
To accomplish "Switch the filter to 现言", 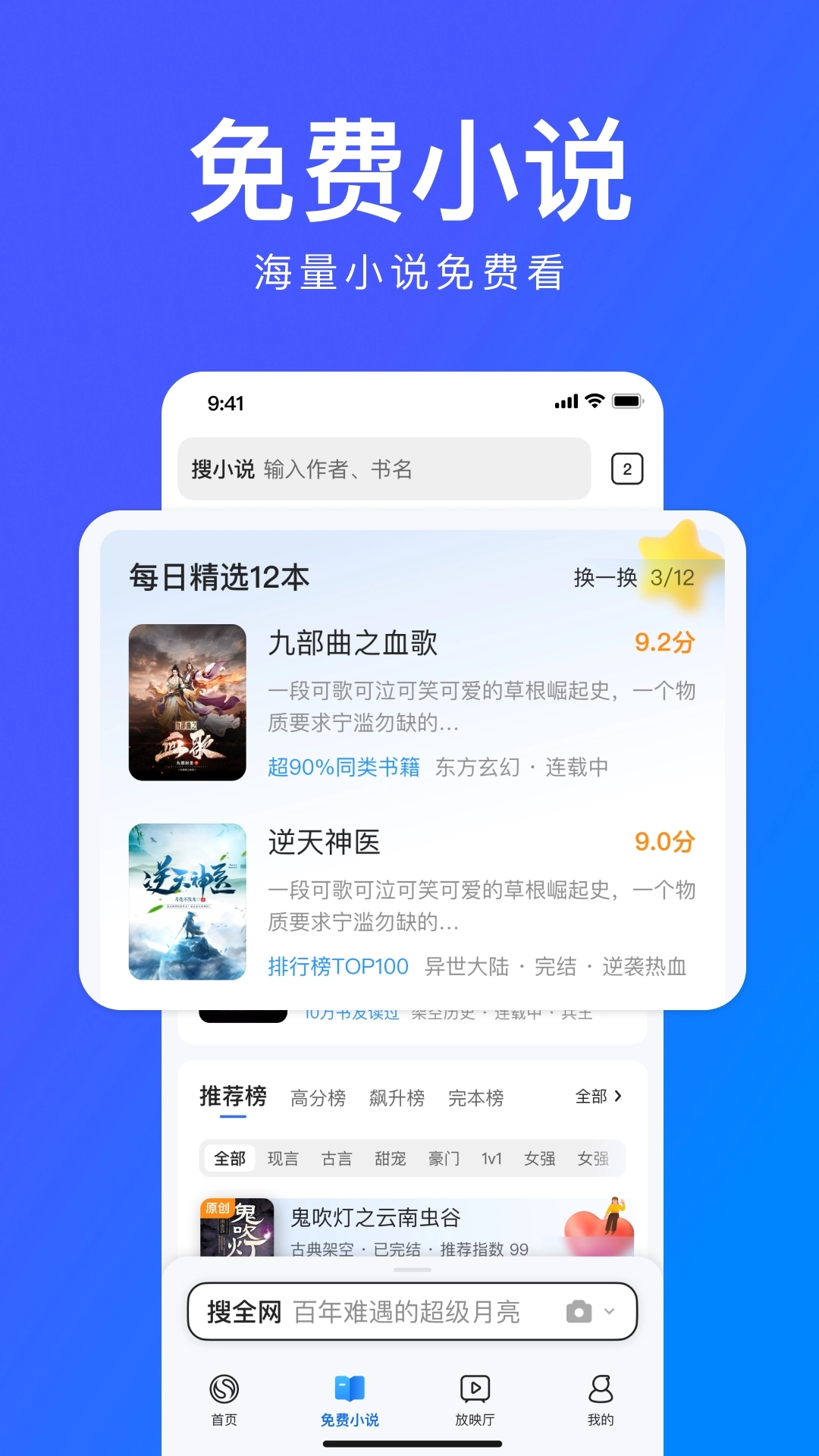I will pos(283,1158).
